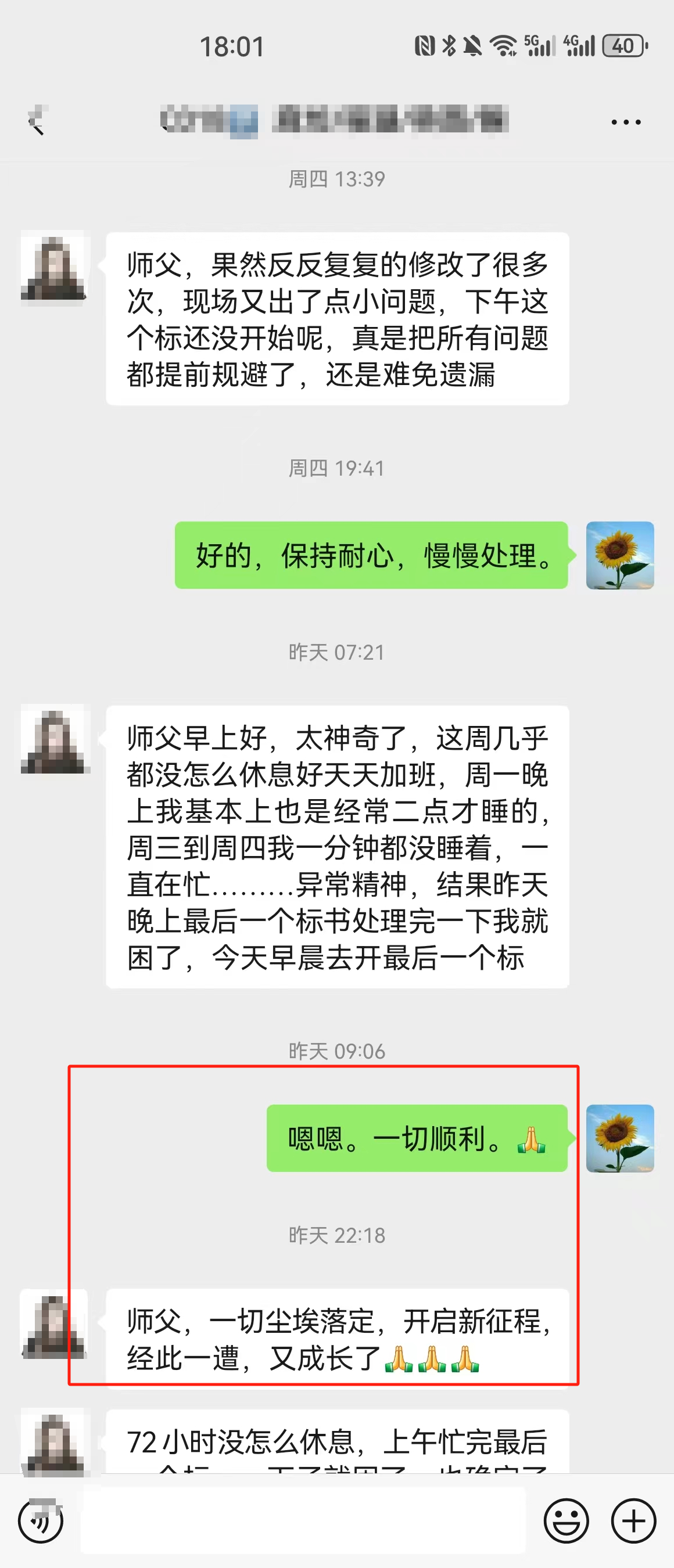The width and height of the screenshot is (674, 1568).
Task: Open the plus attachments menu
Action: pyautogui.click(x=633, y=1521)
